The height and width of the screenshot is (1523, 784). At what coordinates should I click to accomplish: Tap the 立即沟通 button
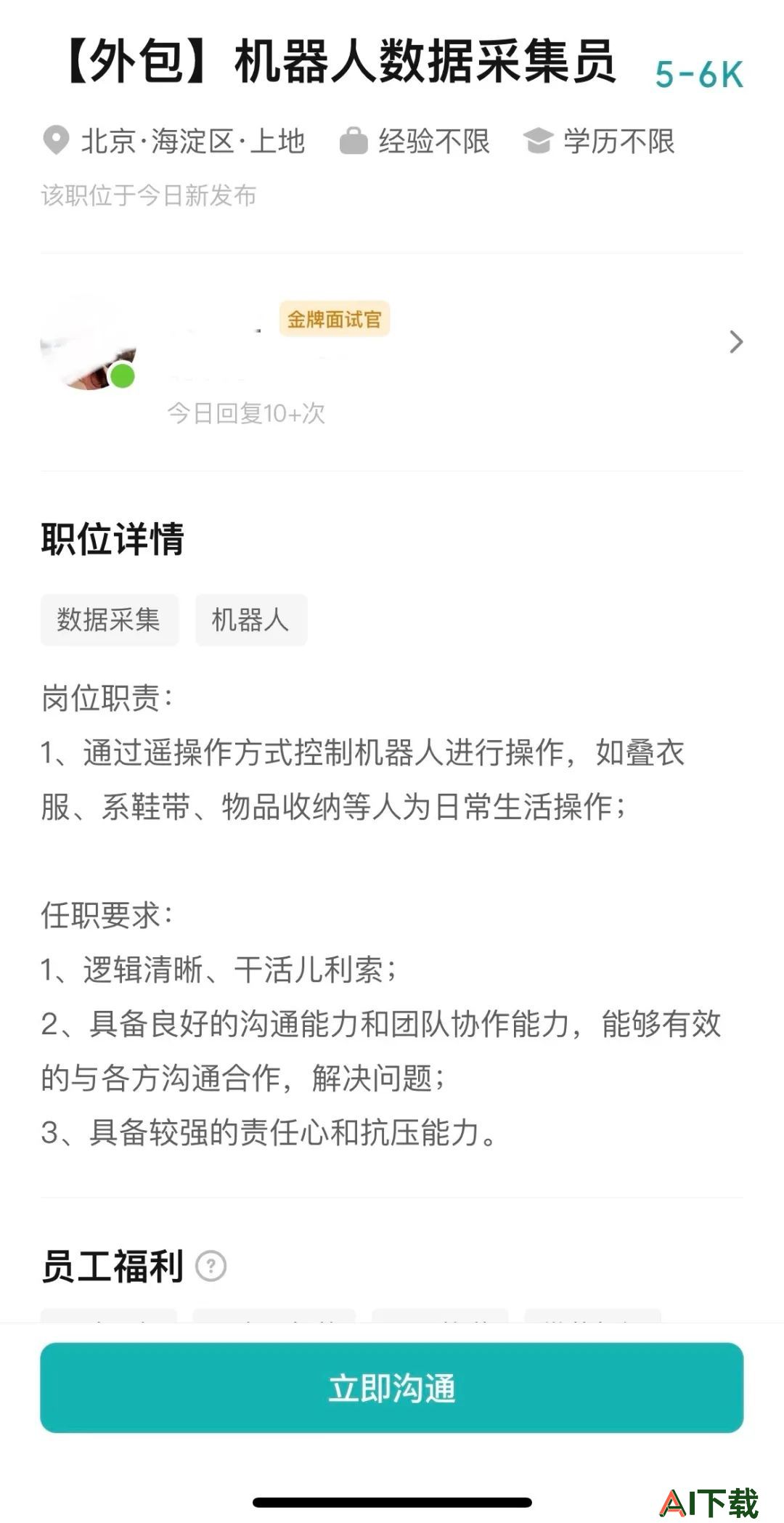(391, 1387)
